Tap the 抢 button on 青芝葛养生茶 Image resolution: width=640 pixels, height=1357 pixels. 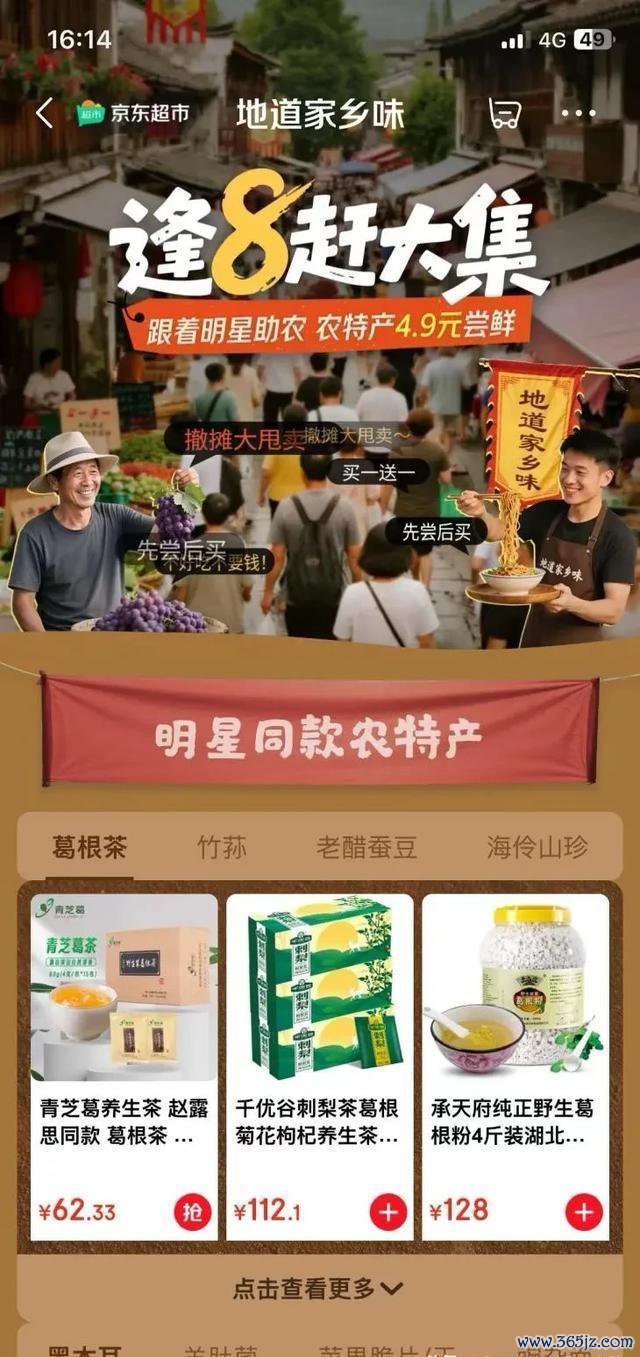(193, 1212)
